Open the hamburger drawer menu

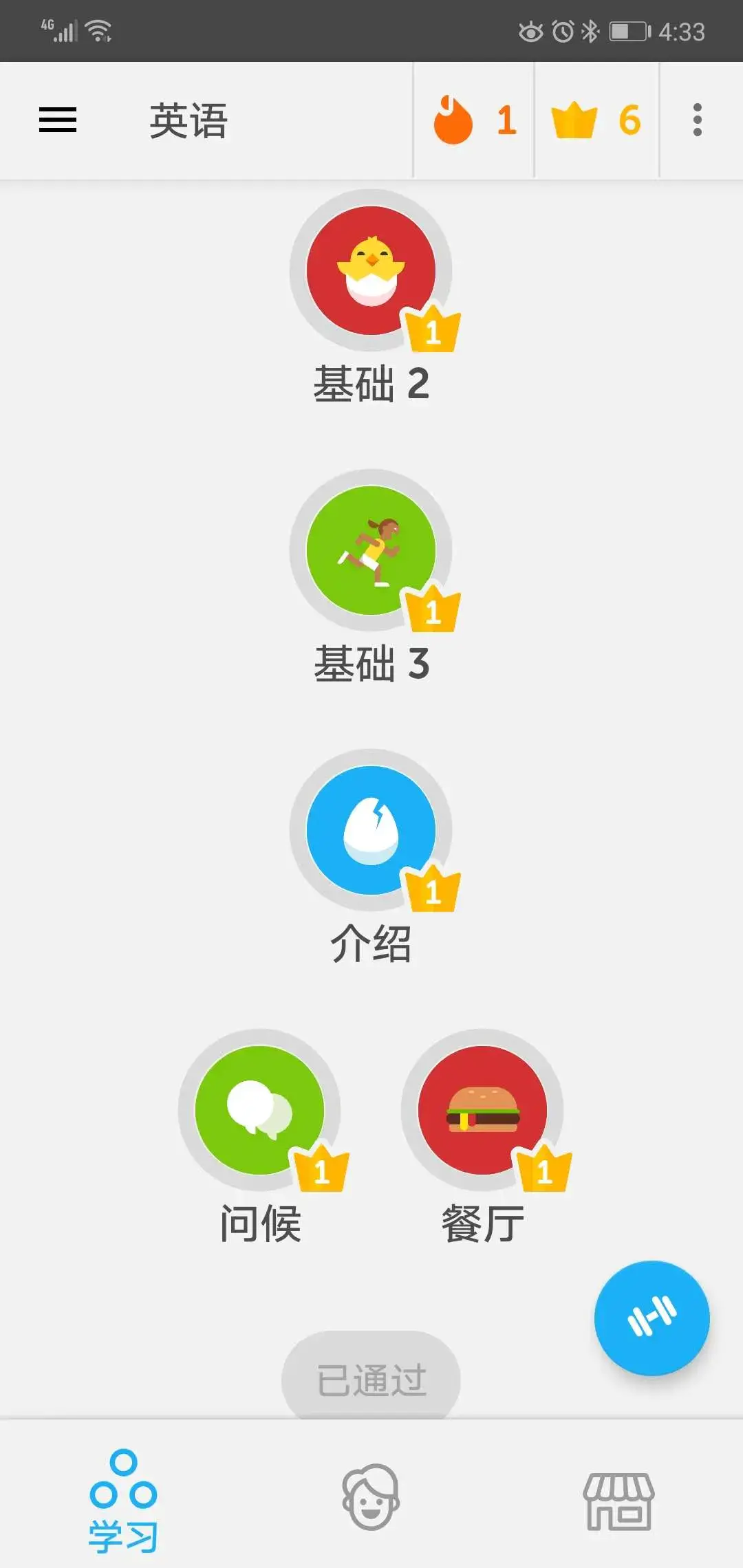click(58, 120)
